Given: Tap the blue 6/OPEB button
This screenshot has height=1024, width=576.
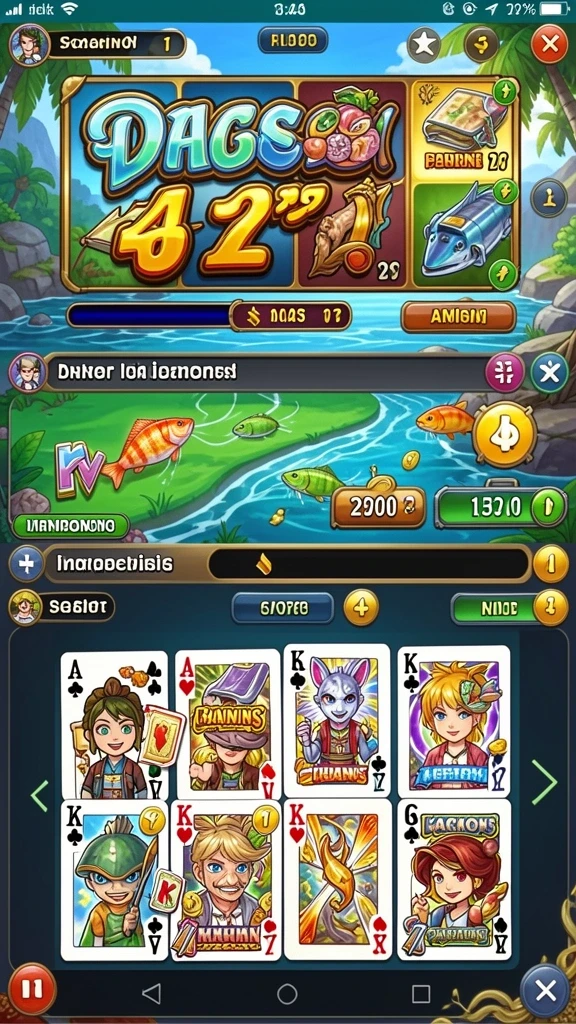Looking at the screenshot, I should [x=283, y=609].
